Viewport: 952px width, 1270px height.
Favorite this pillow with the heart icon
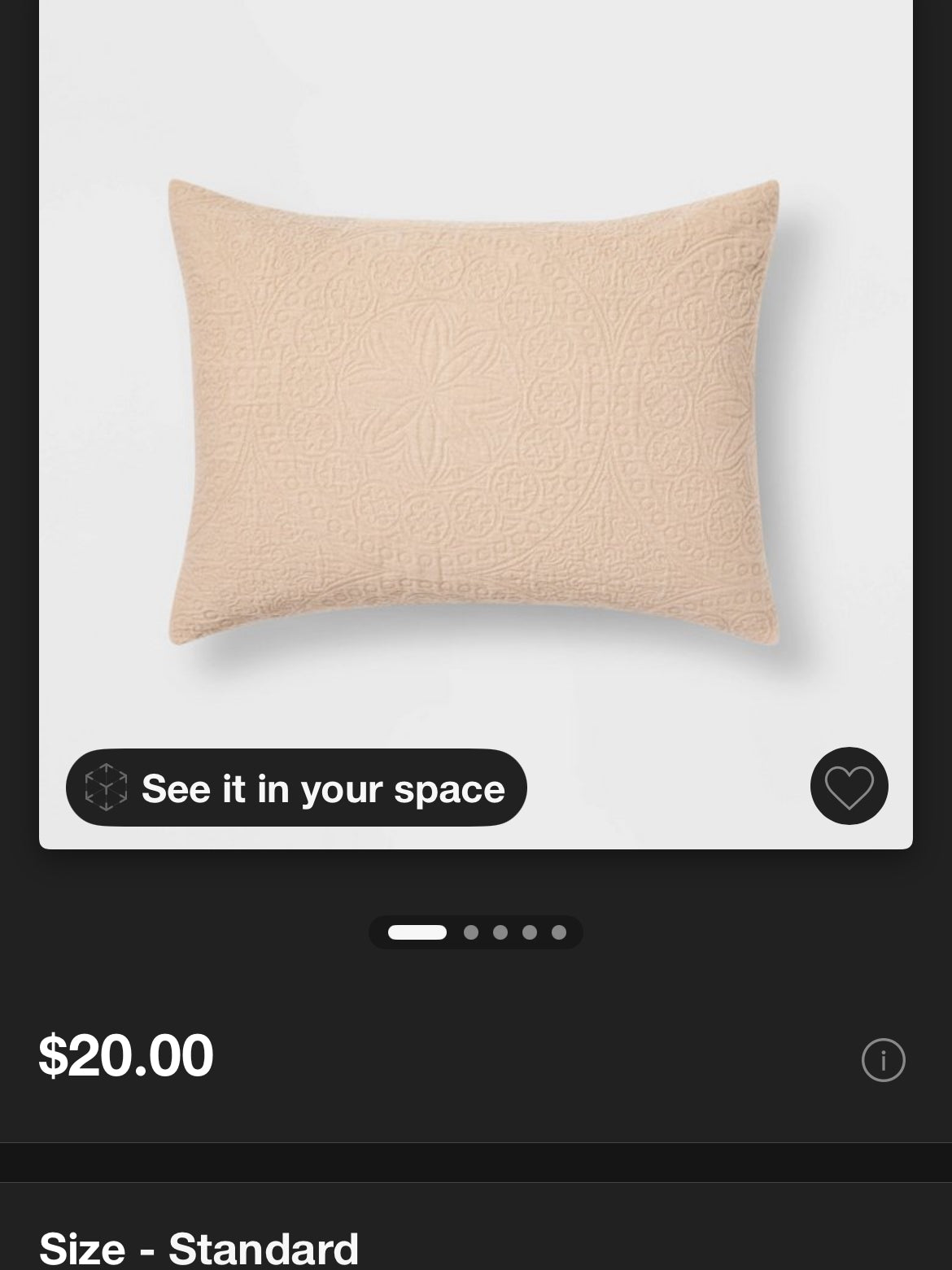(x=849, y=786)
